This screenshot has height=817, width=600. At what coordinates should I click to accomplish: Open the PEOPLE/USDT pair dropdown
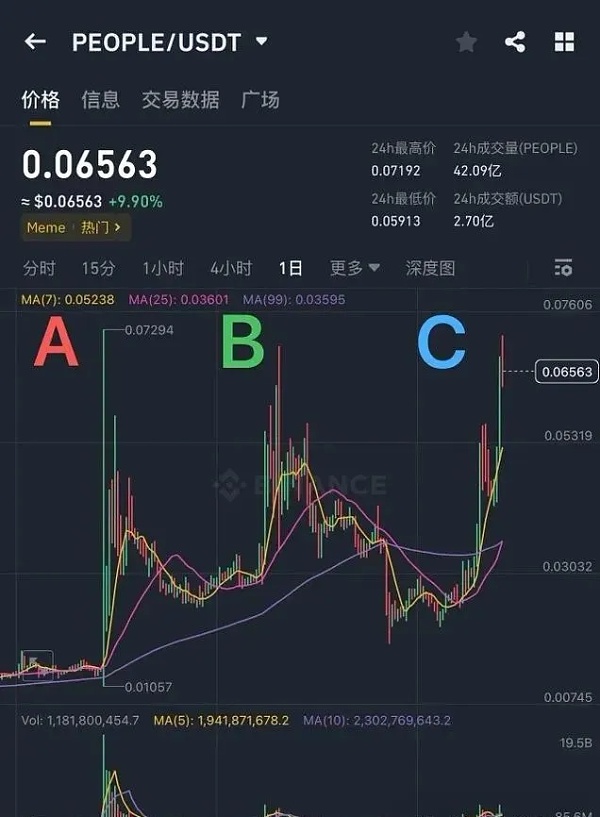click(262, 41)
